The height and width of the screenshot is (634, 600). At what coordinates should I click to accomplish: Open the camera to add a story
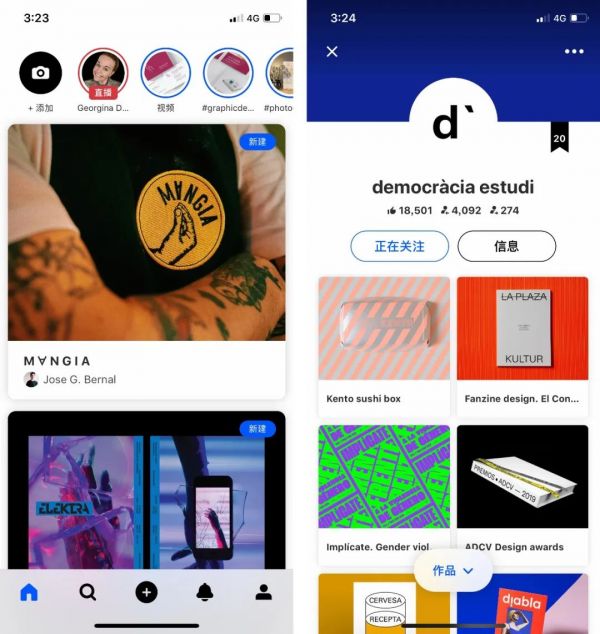[x=40, y=73]
